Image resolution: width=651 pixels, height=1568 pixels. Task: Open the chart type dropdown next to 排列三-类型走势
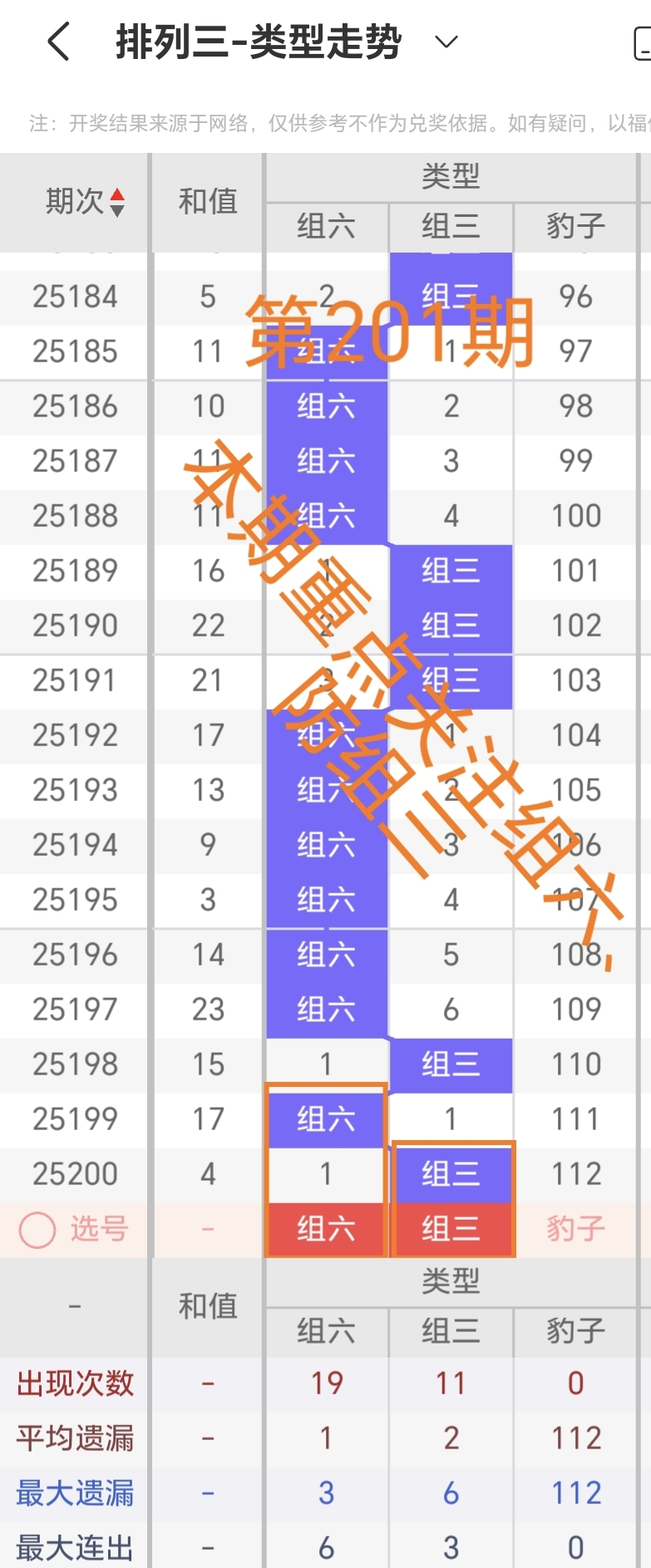[x=446, y=42]
